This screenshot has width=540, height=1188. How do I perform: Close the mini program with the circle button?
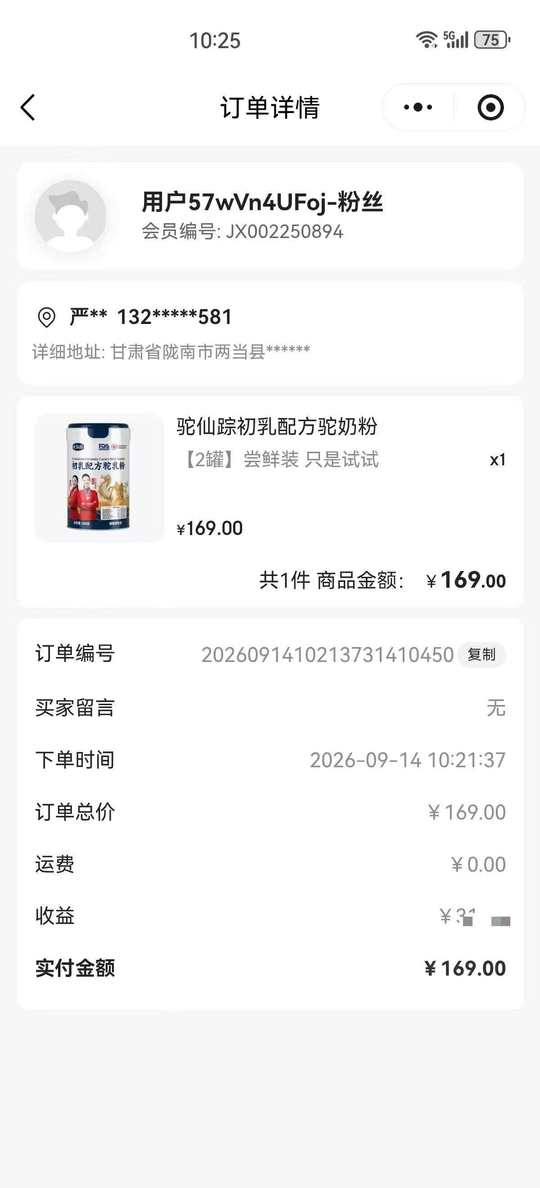[x=490, y=108]
